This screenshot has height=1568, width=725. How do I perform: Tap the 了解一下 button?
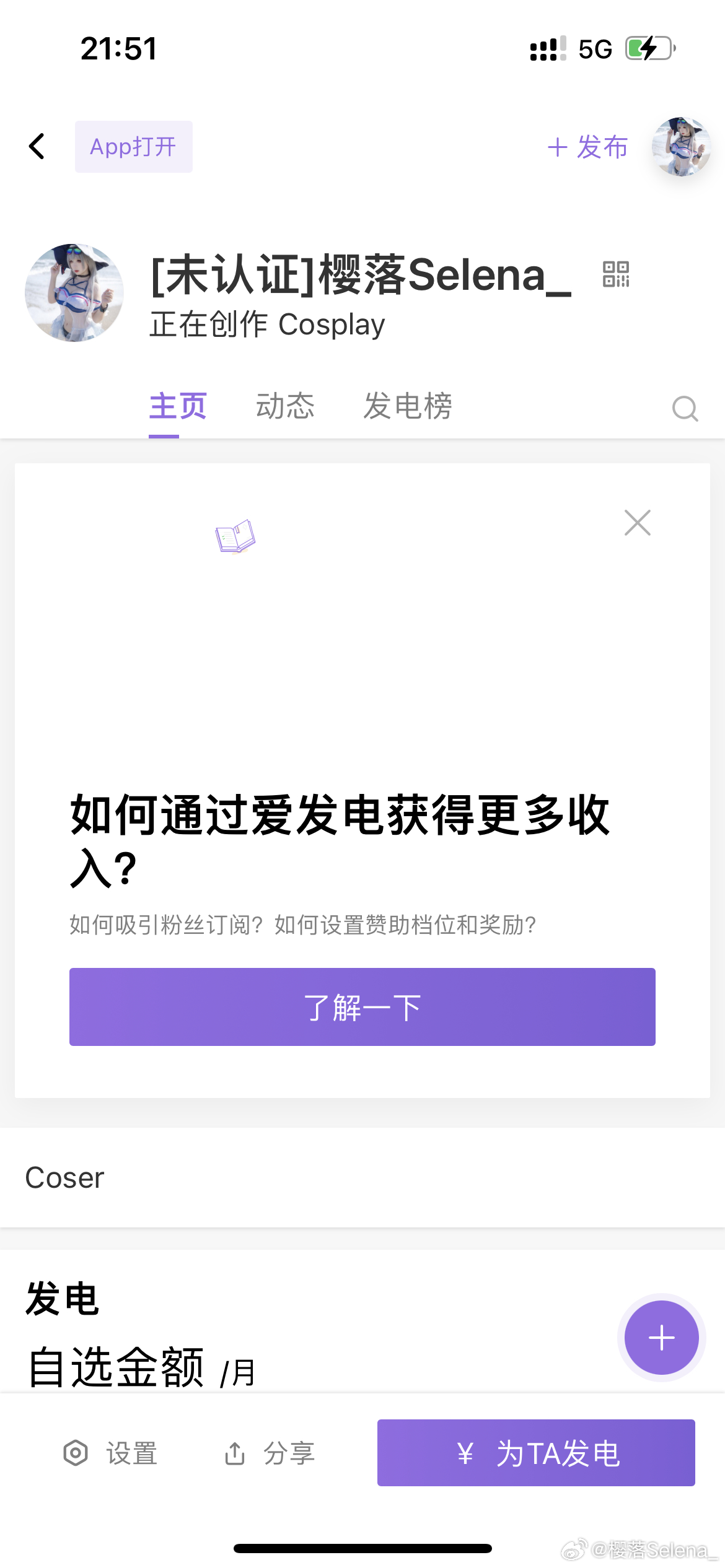(x=362, y=1007)
